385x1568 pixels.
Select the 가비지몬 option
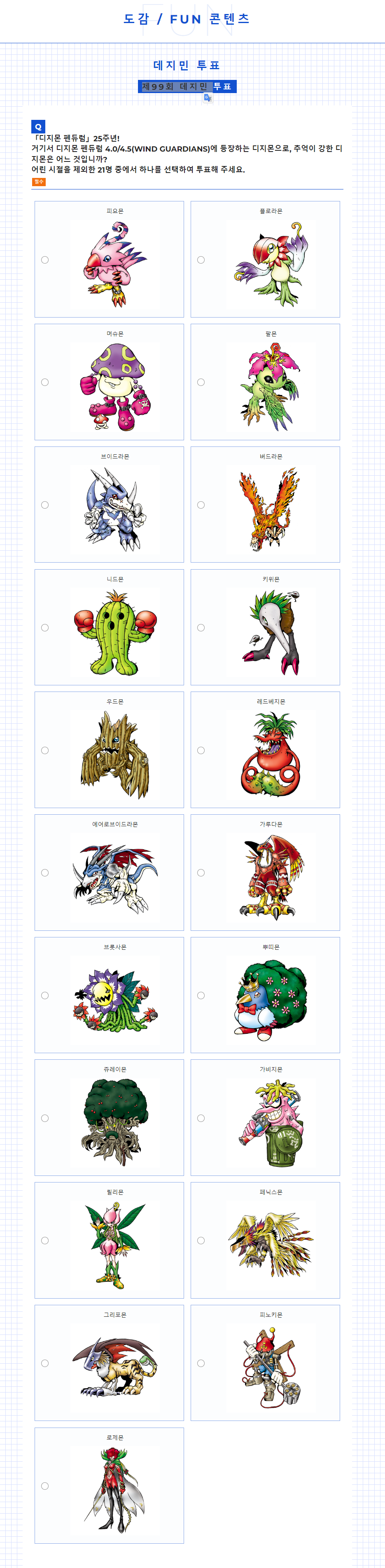click(x=201, y=1118)
